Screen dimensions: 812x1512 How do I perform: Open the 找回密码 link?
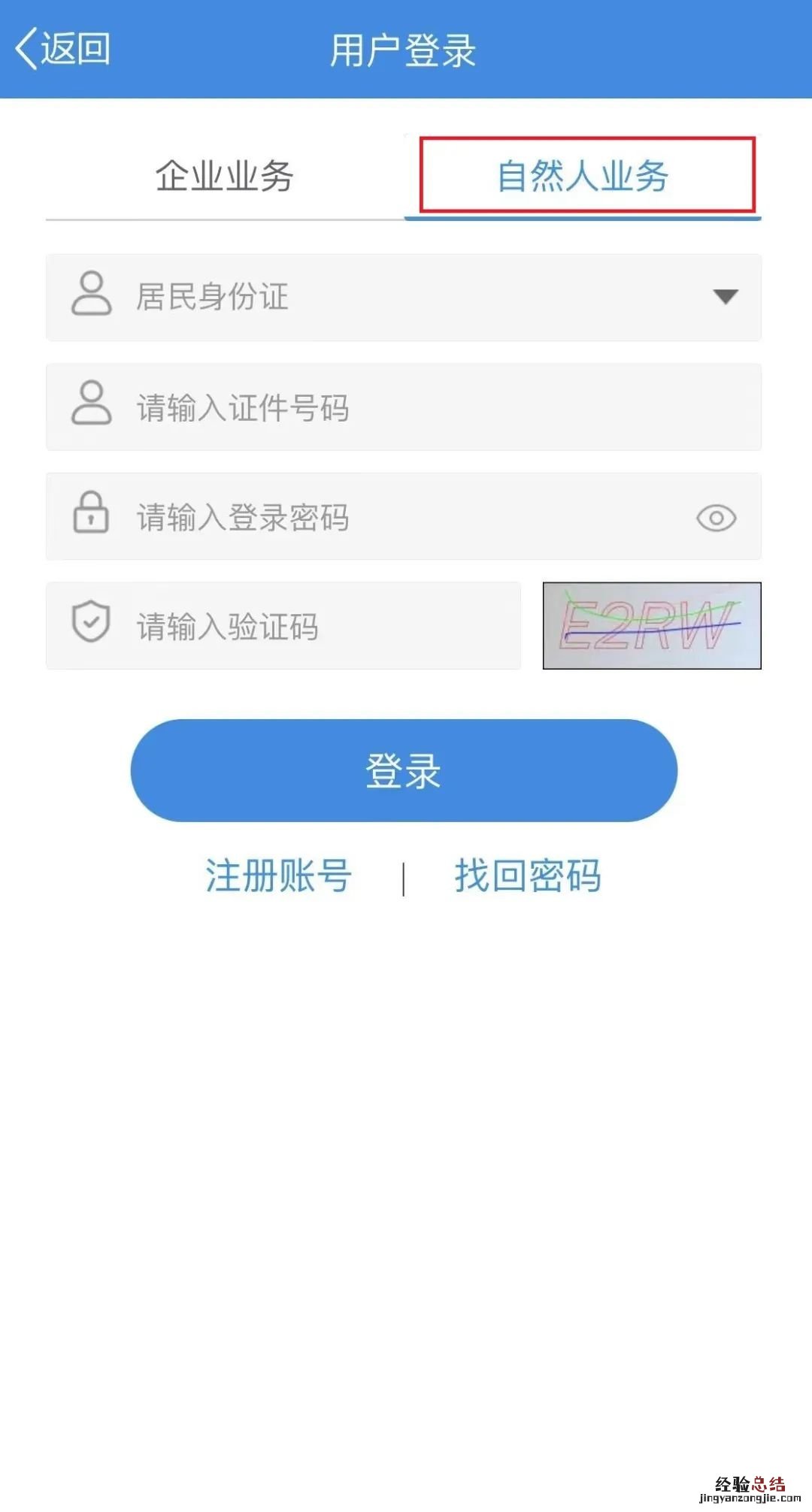(x=528, y=876)
